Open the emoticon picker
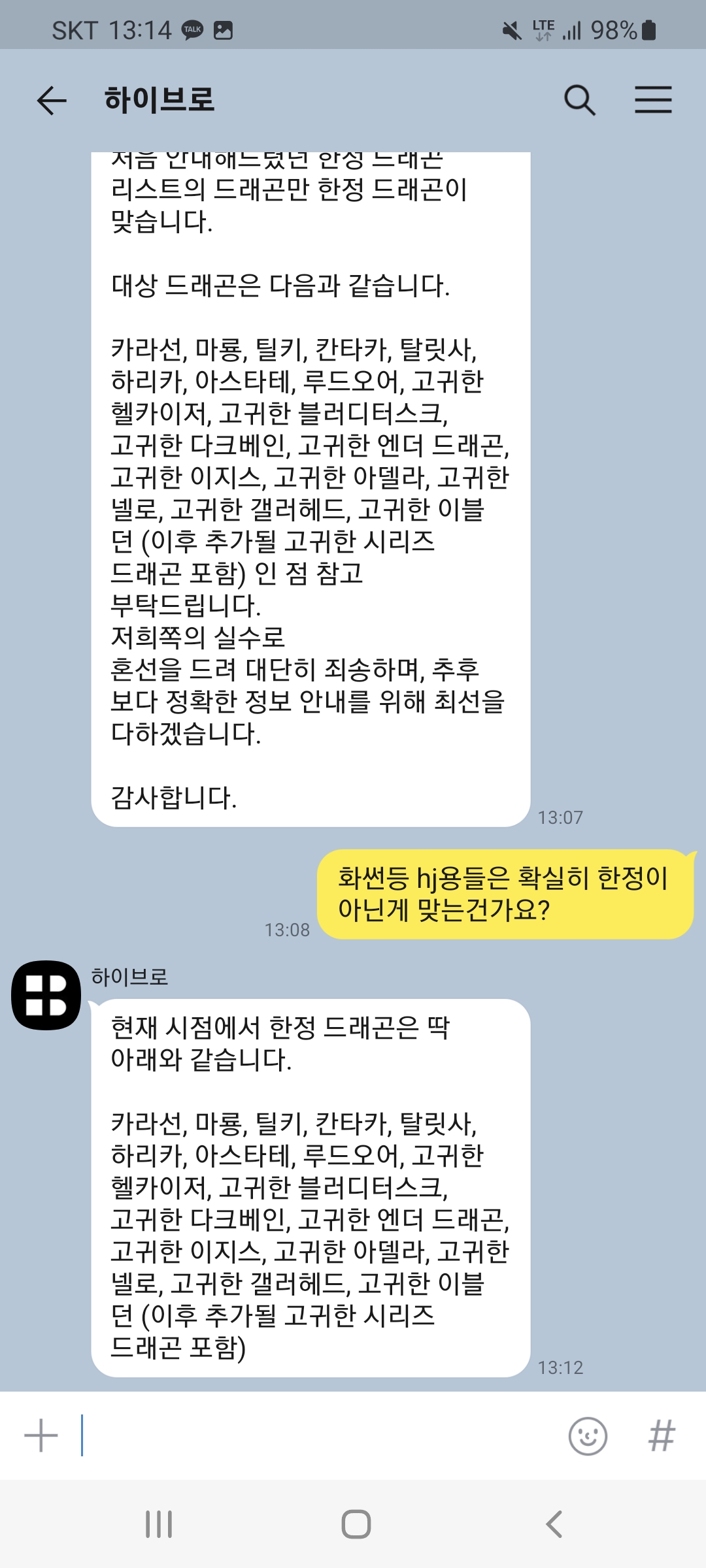The image size is (706, 1568). pos(588,1436)
